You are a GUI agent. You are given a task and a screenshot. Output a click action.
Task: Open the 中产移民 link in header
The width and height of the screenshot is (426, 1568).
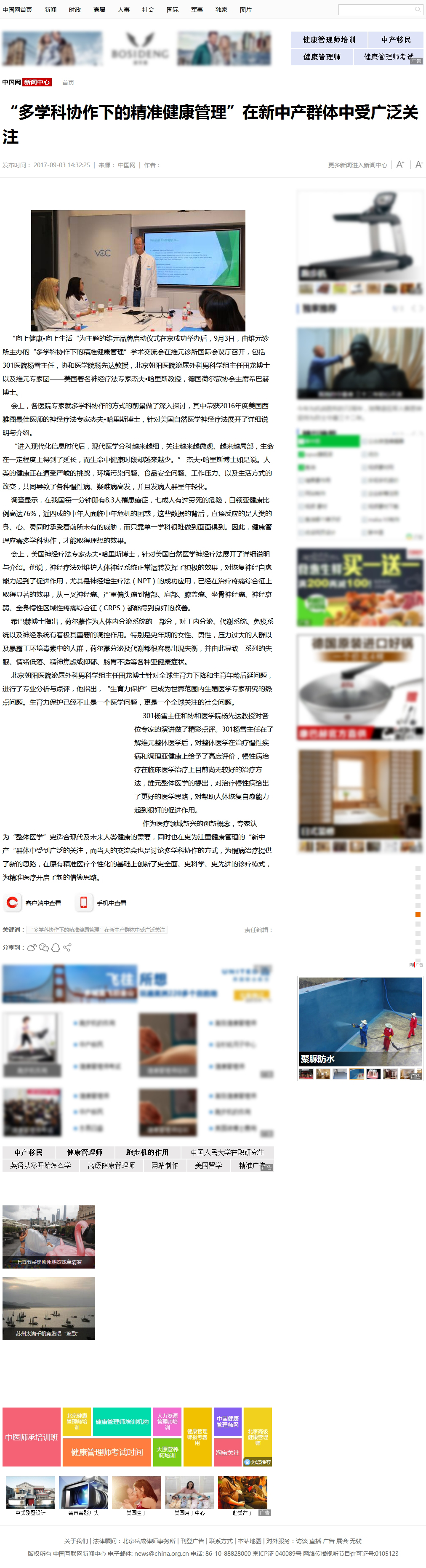(x=396, y=40)
